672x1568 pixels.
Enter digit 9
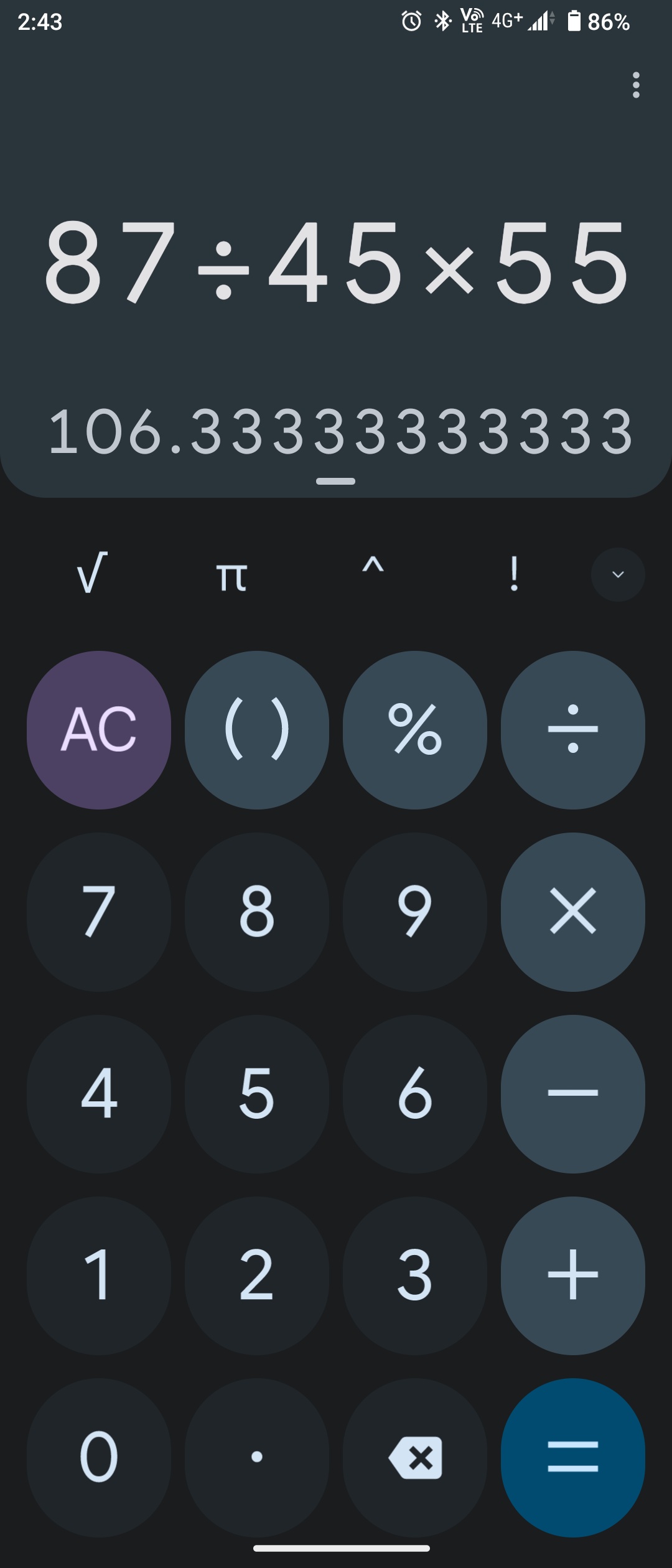pyautogui.click(x=414, y=911)
